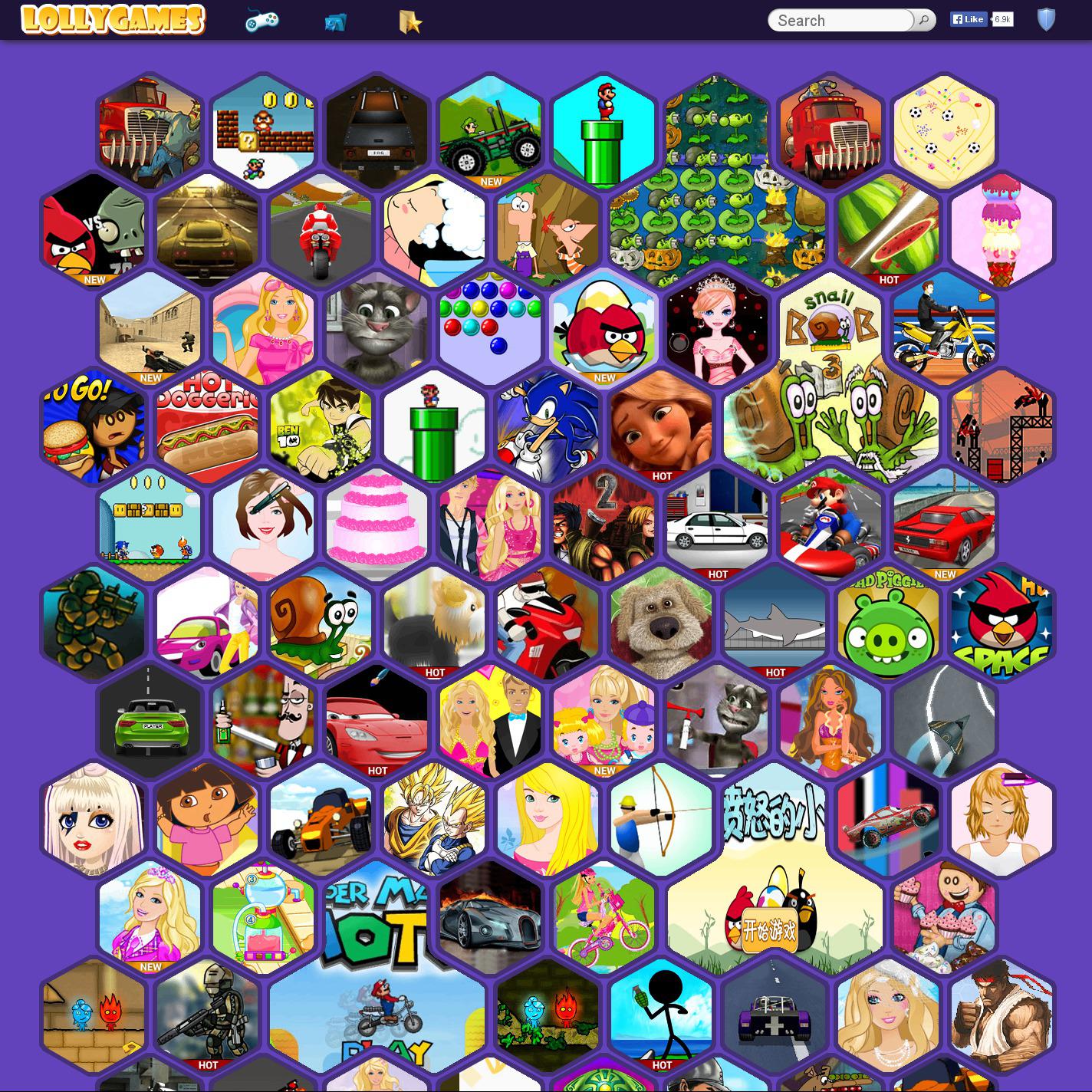The image size is (1092, 1092).
Task: Play the Sonic game tile
Action: [548, 426]
